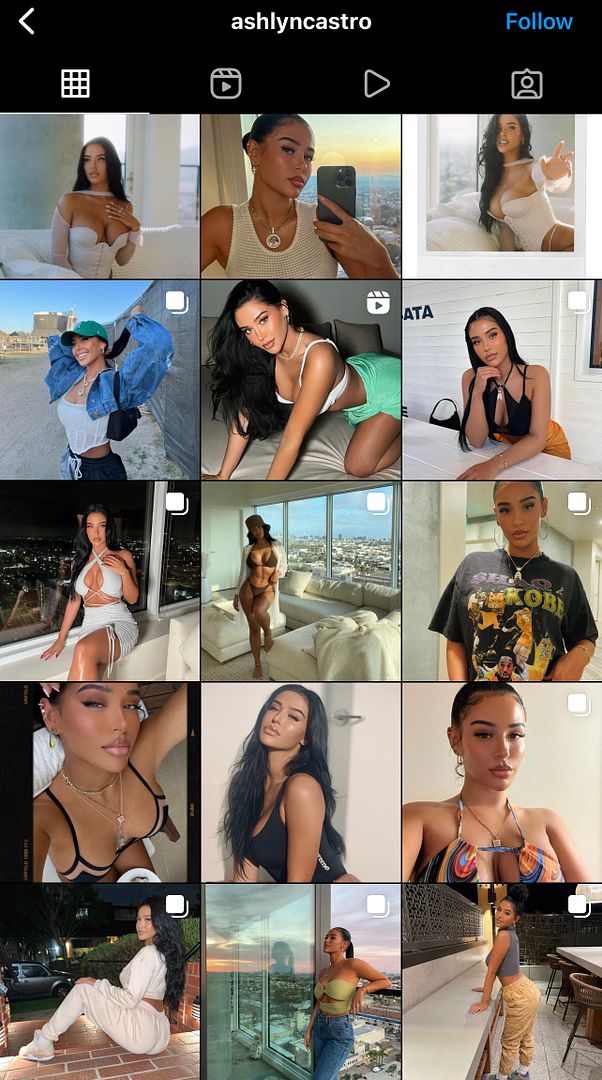
Task: Switch to the posts grid tab
Action: tap(75, 84)
